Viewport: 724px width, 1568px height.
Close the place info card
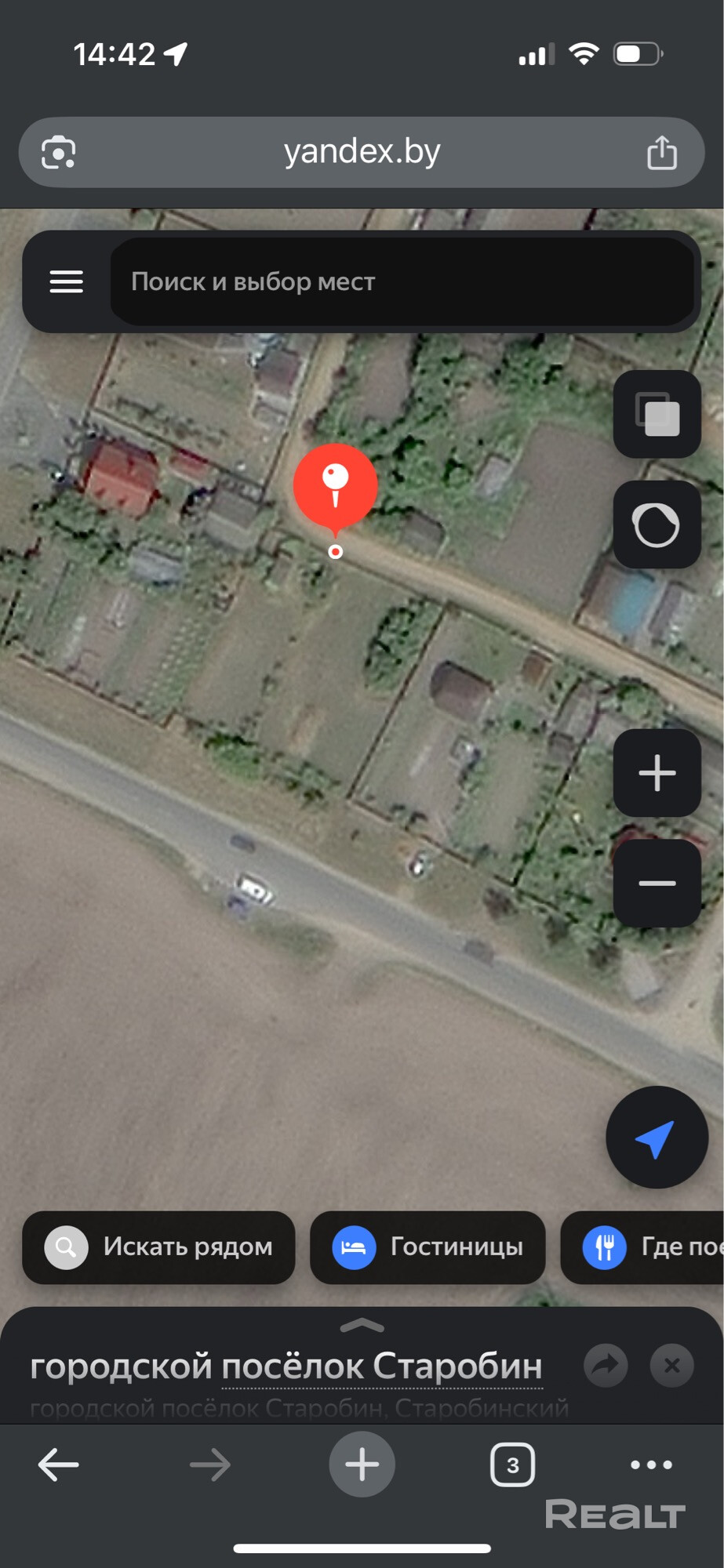[671, 1366]
